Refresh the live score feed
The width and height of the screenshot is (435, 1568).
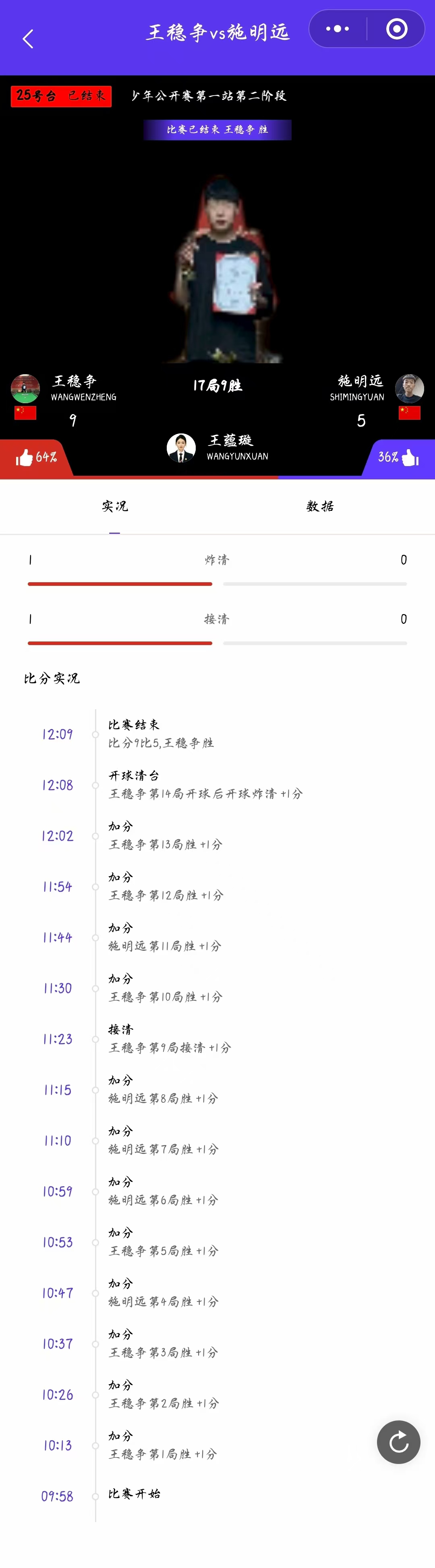coord(398,1441)
